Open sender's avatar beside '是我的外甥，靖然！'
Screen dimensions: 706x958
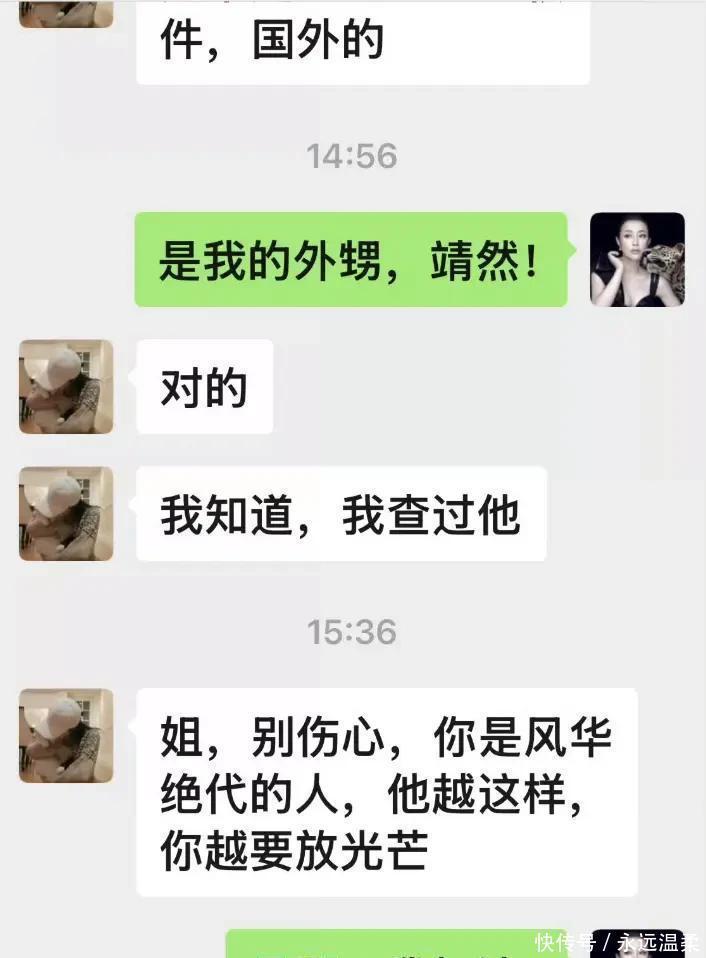(637, 259)
